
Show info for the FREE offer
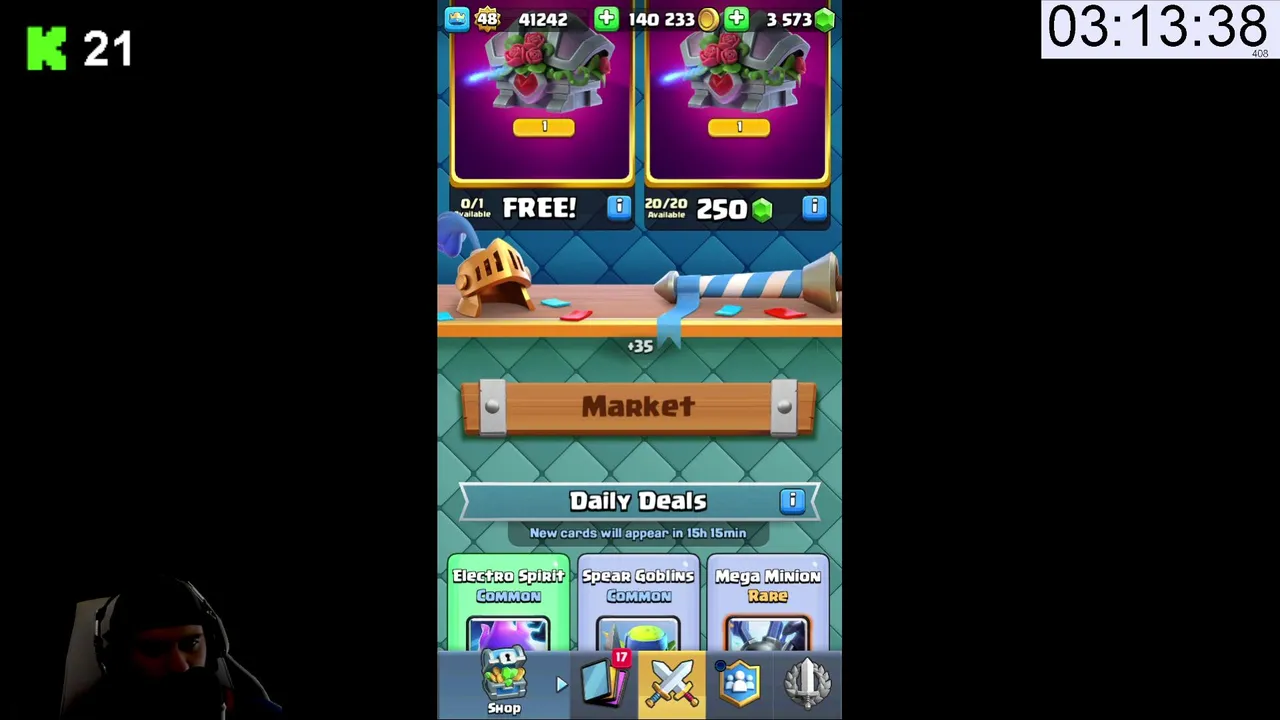619,207
